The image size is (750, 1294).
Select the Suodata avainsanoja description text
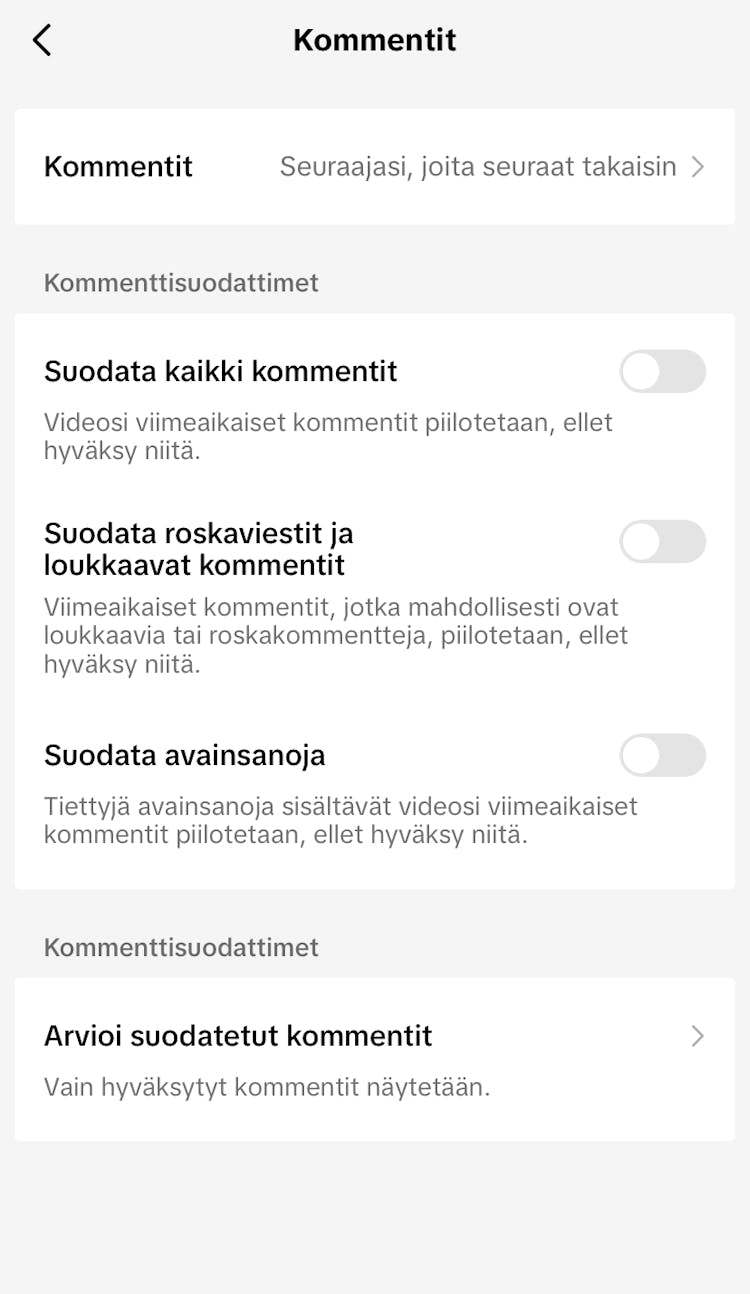[x=340, y=820]
